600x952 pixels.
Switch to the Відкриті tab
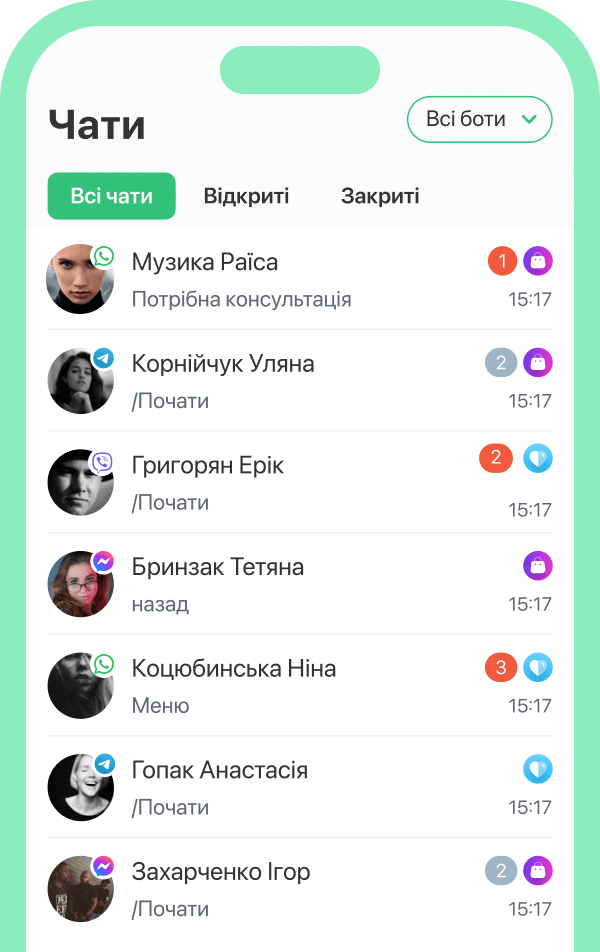pos(246,196)
